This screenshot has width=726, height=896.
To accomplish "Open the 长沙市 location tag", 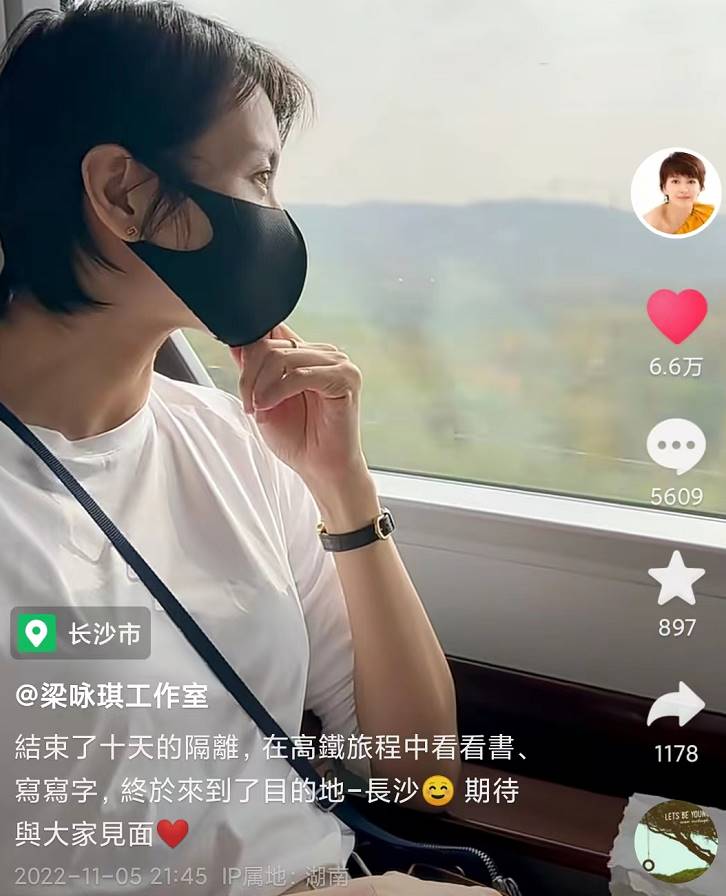I will coord(82,633).
